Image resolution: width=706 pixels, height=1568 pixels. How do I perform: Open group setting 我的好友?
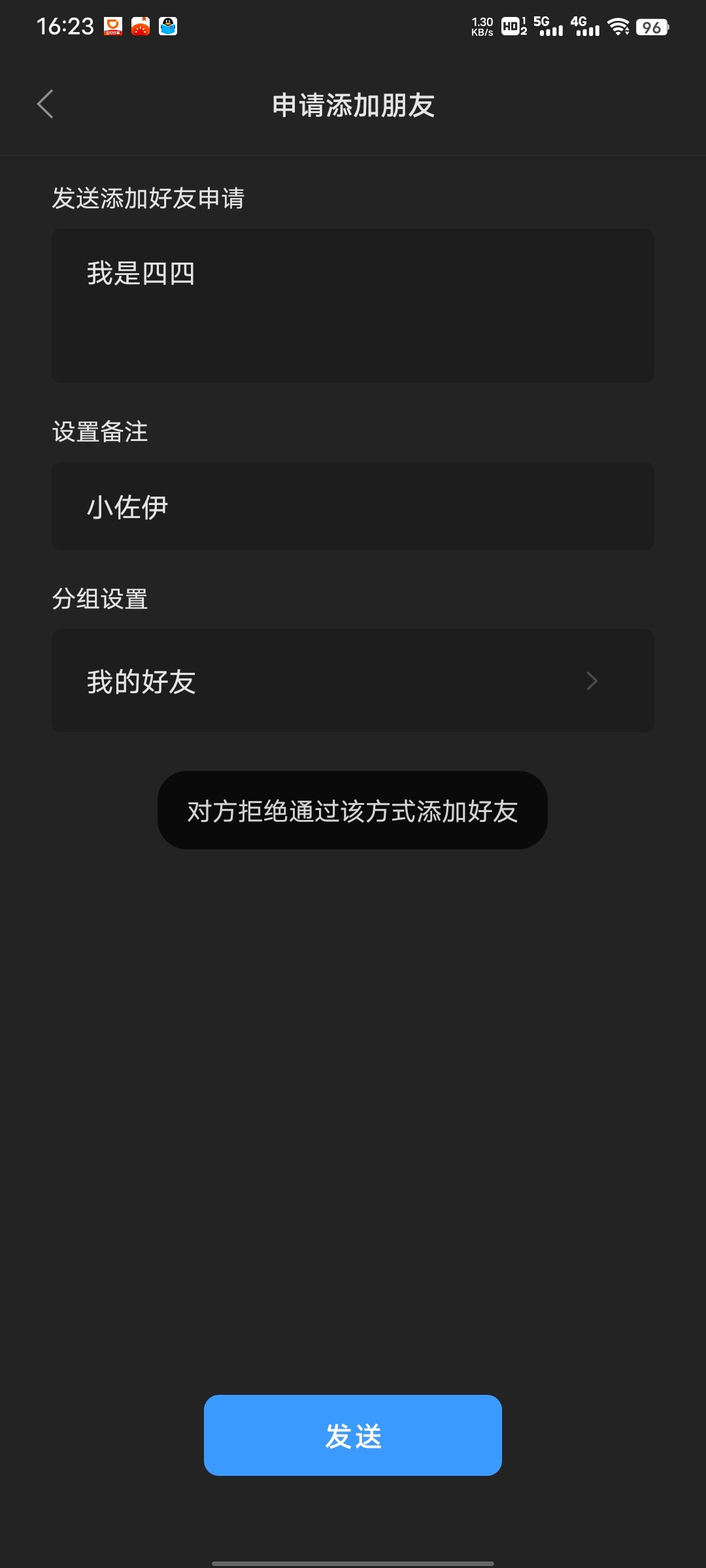pyautogui.click(x=352, y=681)
